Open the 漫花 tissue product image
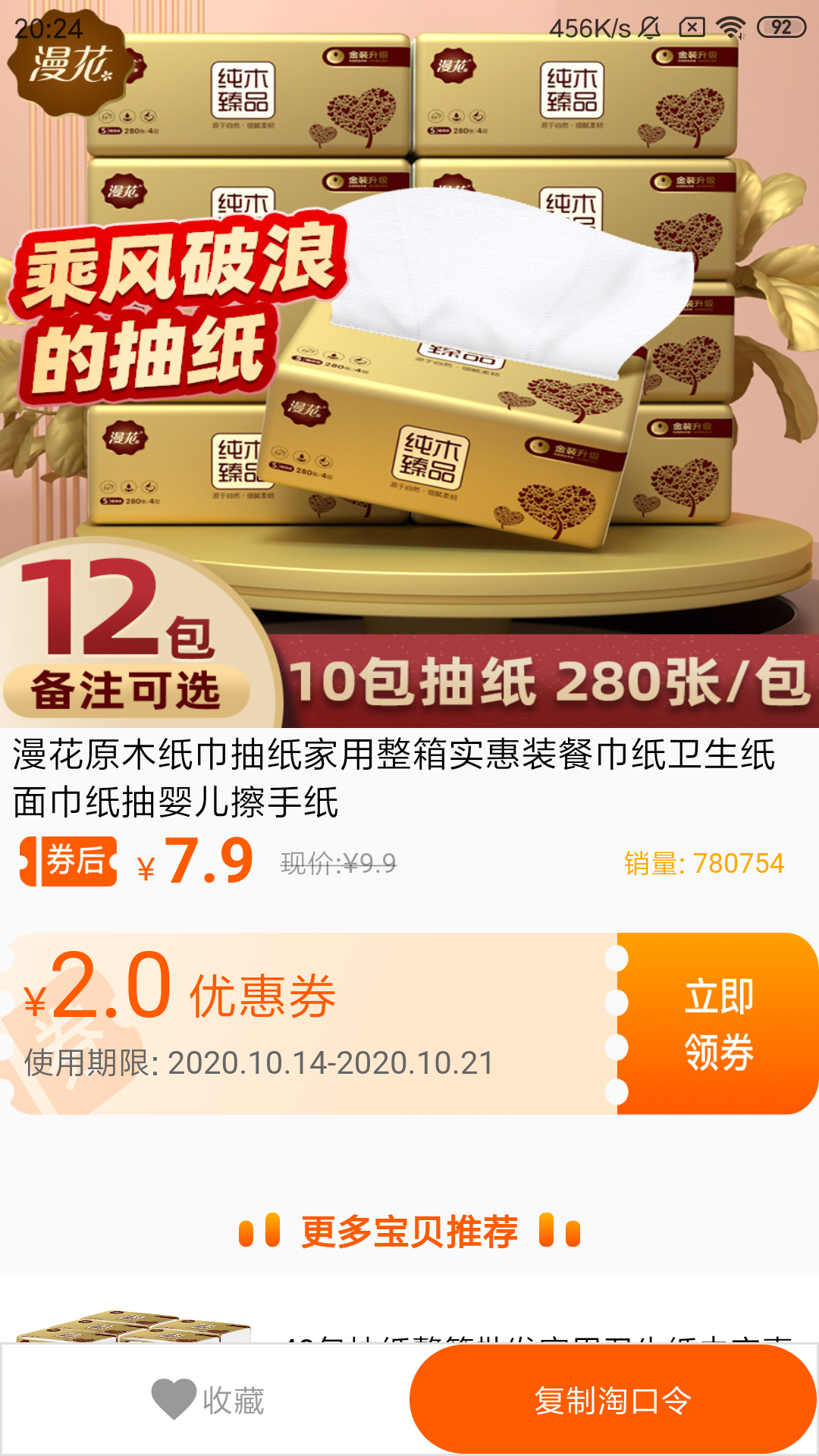This screenshot has width=819, height=1456. pyautogui.click(x=409, y=364)
